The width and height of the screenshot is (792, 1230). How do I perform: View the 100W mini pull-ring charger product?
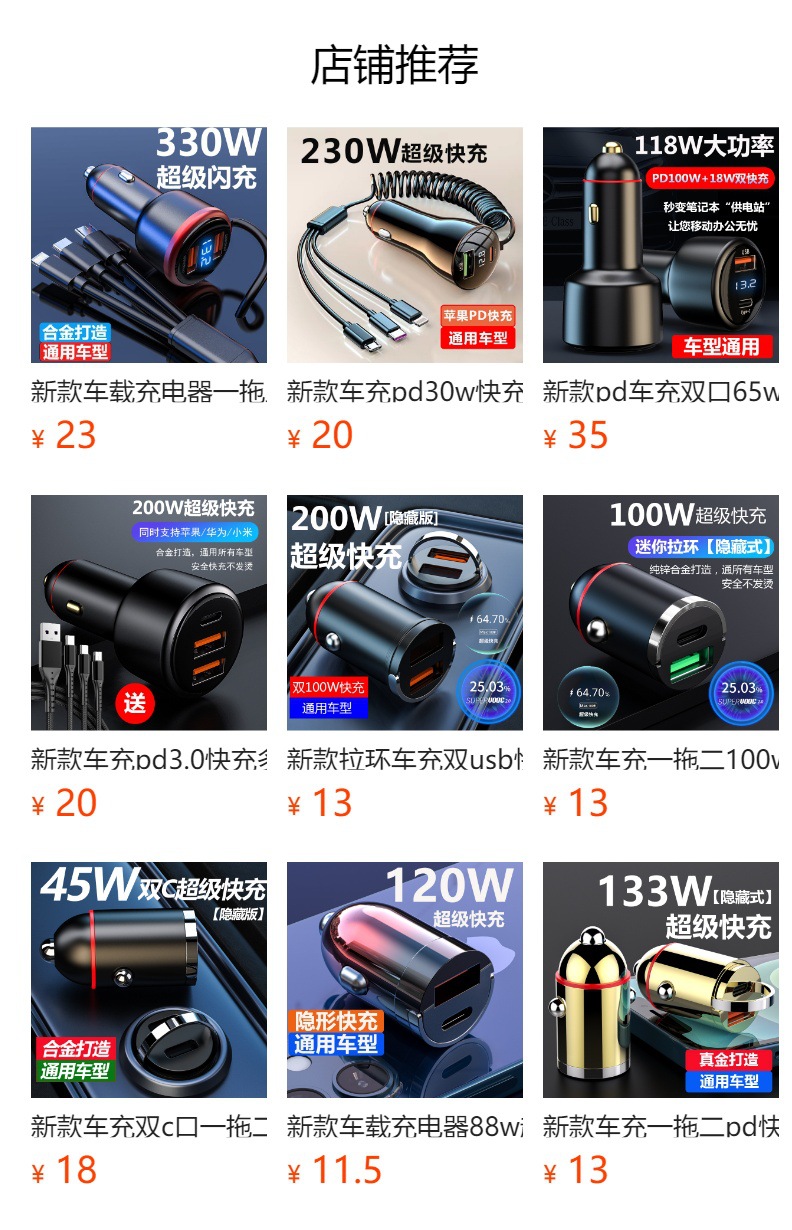[x=661, y=613]
